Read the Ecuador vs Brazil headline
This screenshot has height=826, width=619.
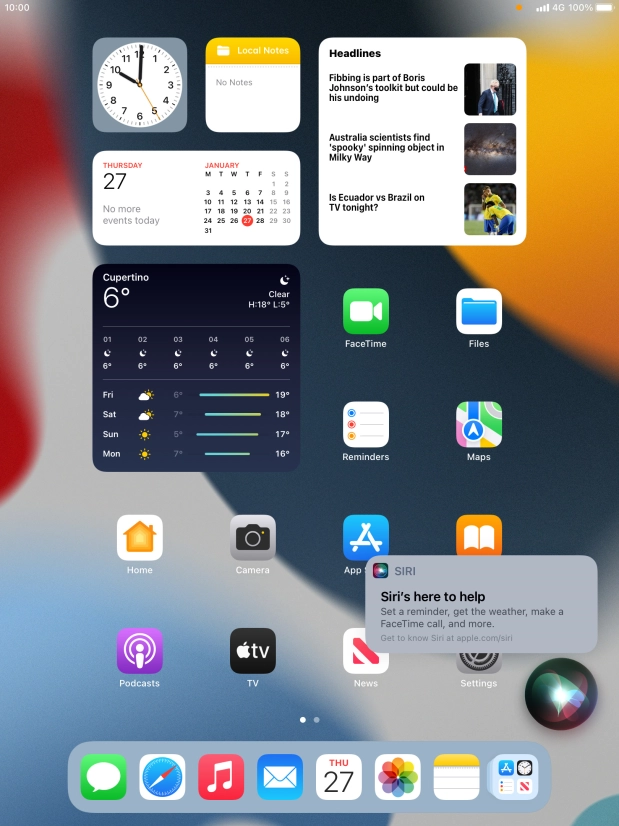point(377,203)
